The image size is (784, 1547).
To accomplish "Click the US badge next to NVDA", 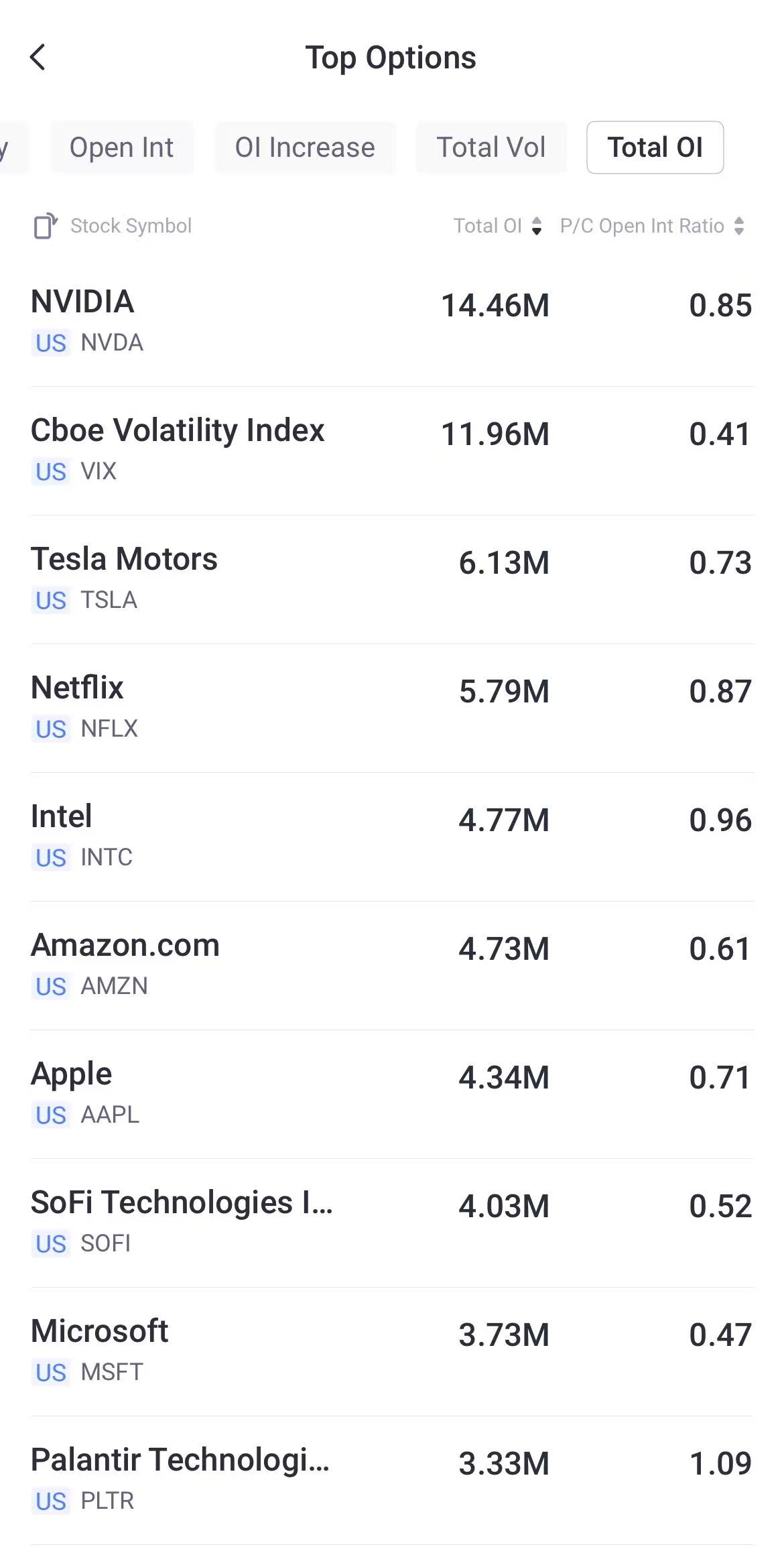I will pos(50,343).
